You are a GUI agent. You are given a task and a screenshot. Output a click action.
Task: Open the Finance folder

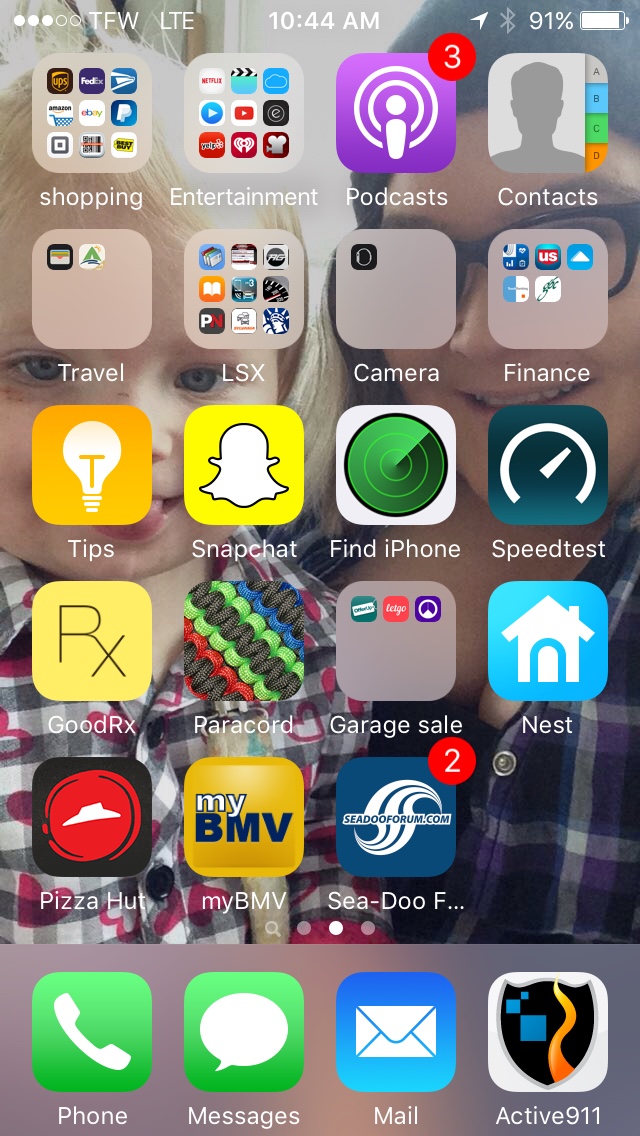click(548, 289)
